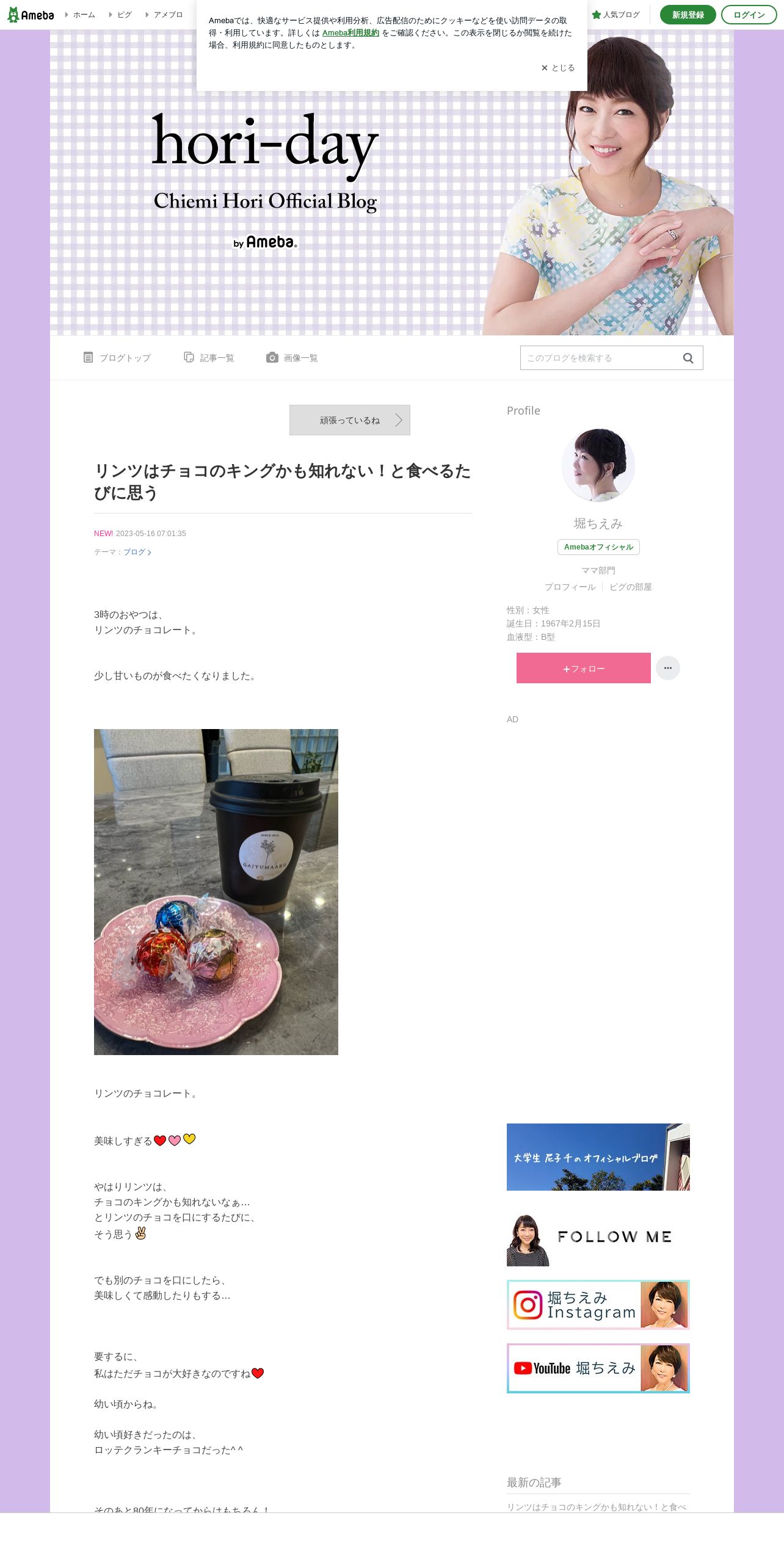Open ピグの部屋
Image resolution: width=784 pixels, height=1568 pixels.
[631, 587]
